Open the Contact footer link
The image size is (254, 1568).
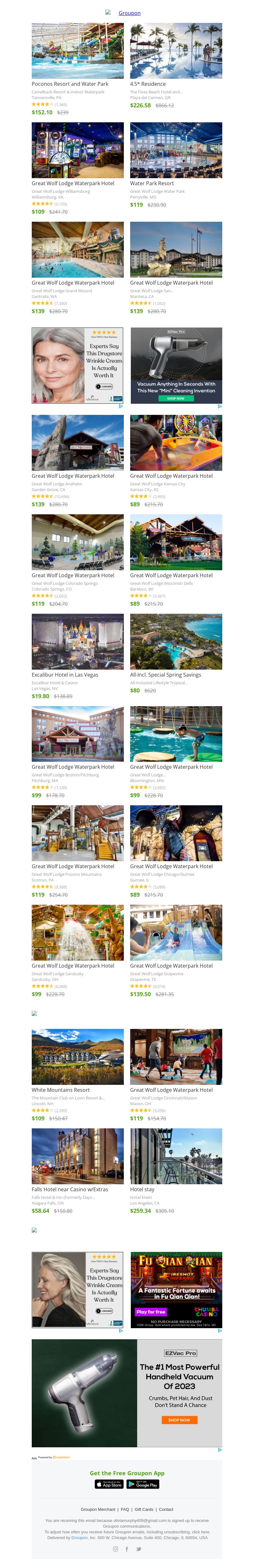coord(166,1509)
